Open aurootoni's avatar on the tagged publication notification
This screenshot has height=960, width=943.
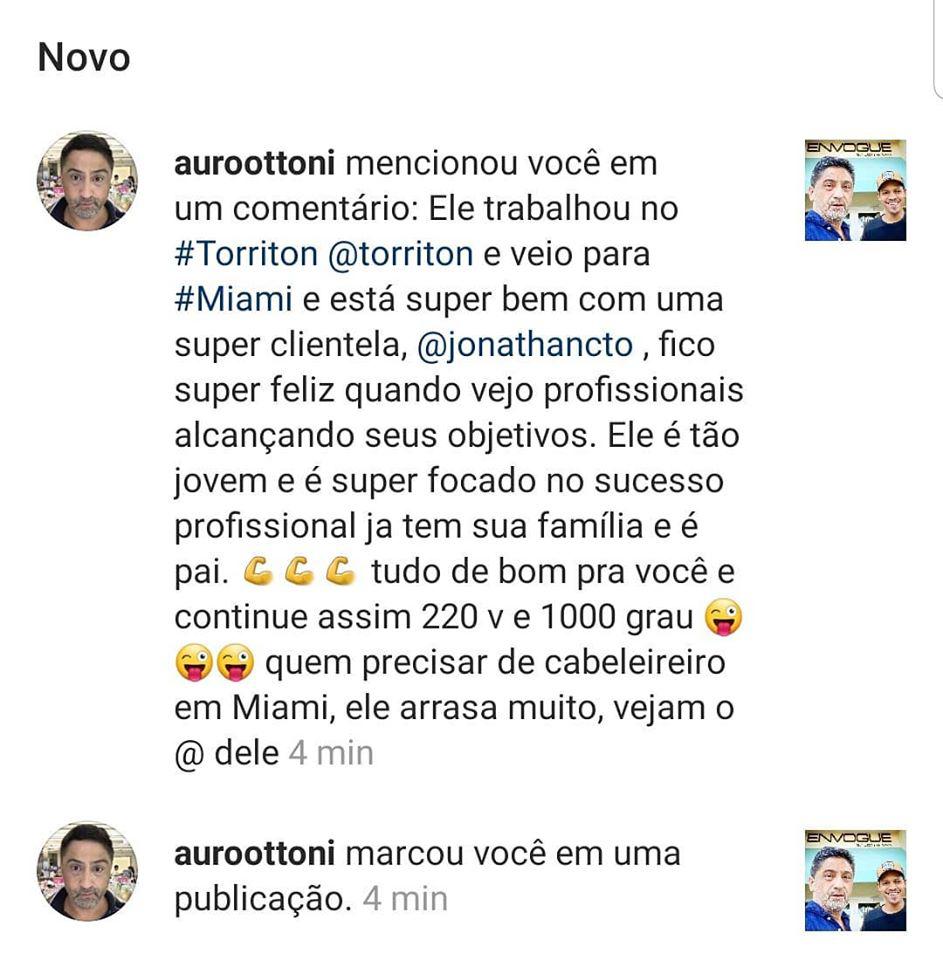[87, 871]
